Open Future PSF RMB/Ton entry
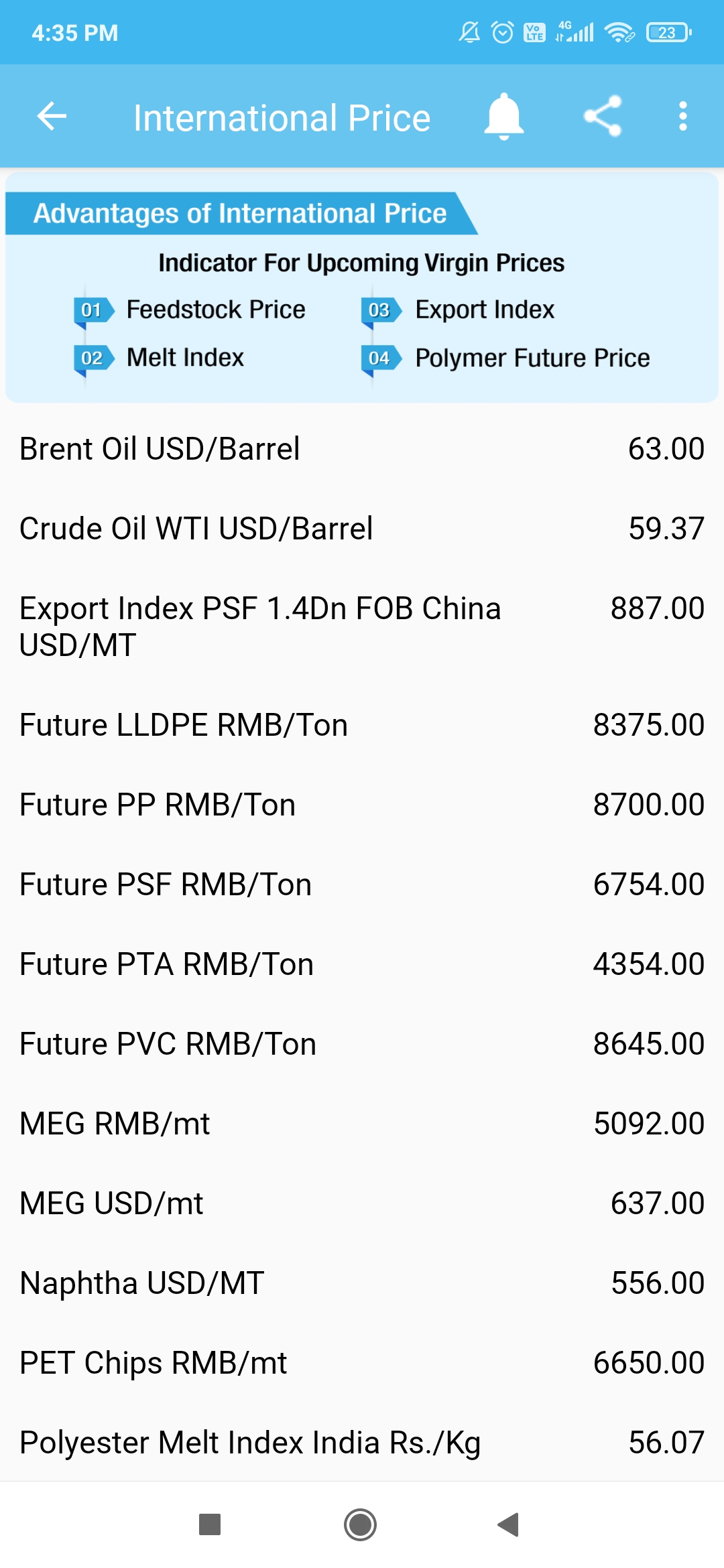 click(362, 884)
